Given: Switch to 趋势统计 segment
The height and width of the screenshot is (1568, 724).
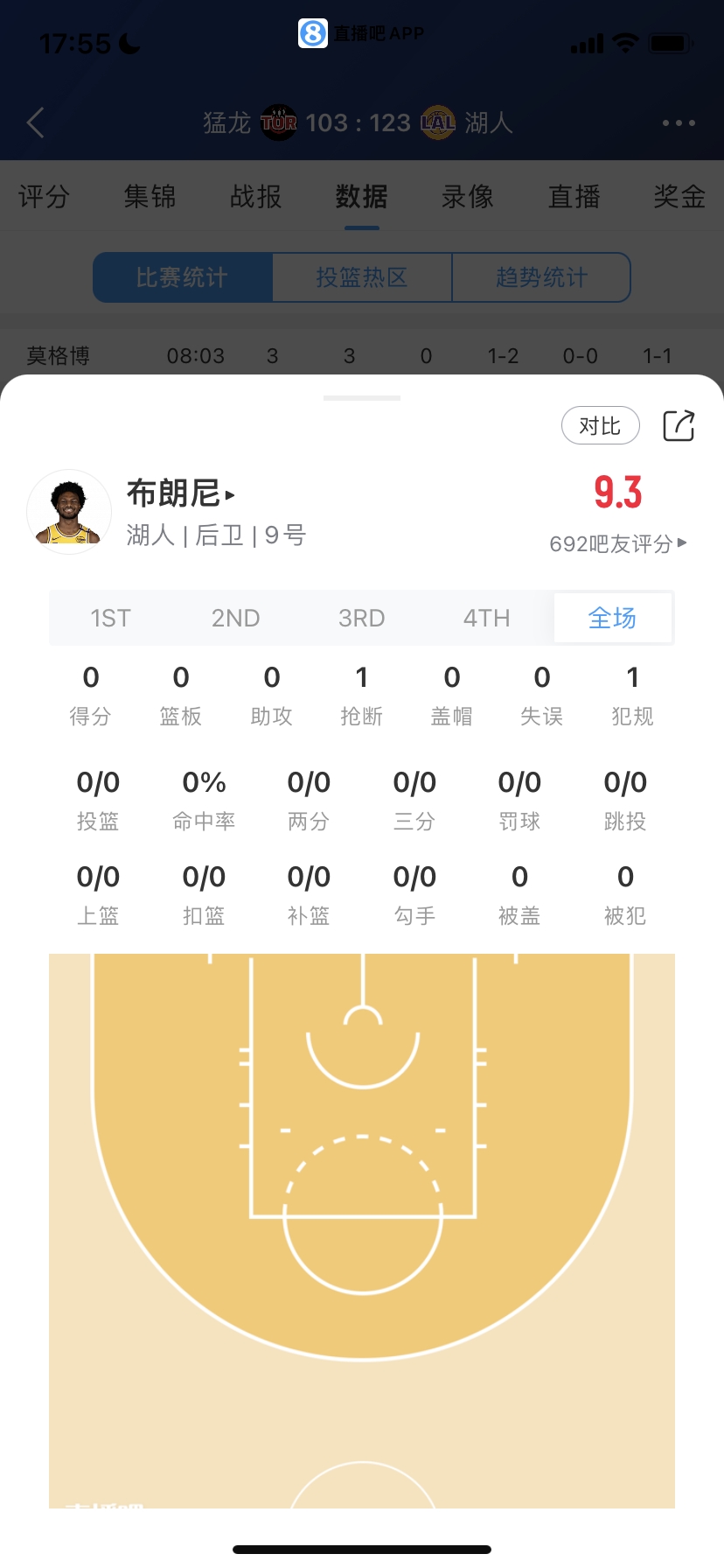Looking at the screenshot, I should [541, 277].
